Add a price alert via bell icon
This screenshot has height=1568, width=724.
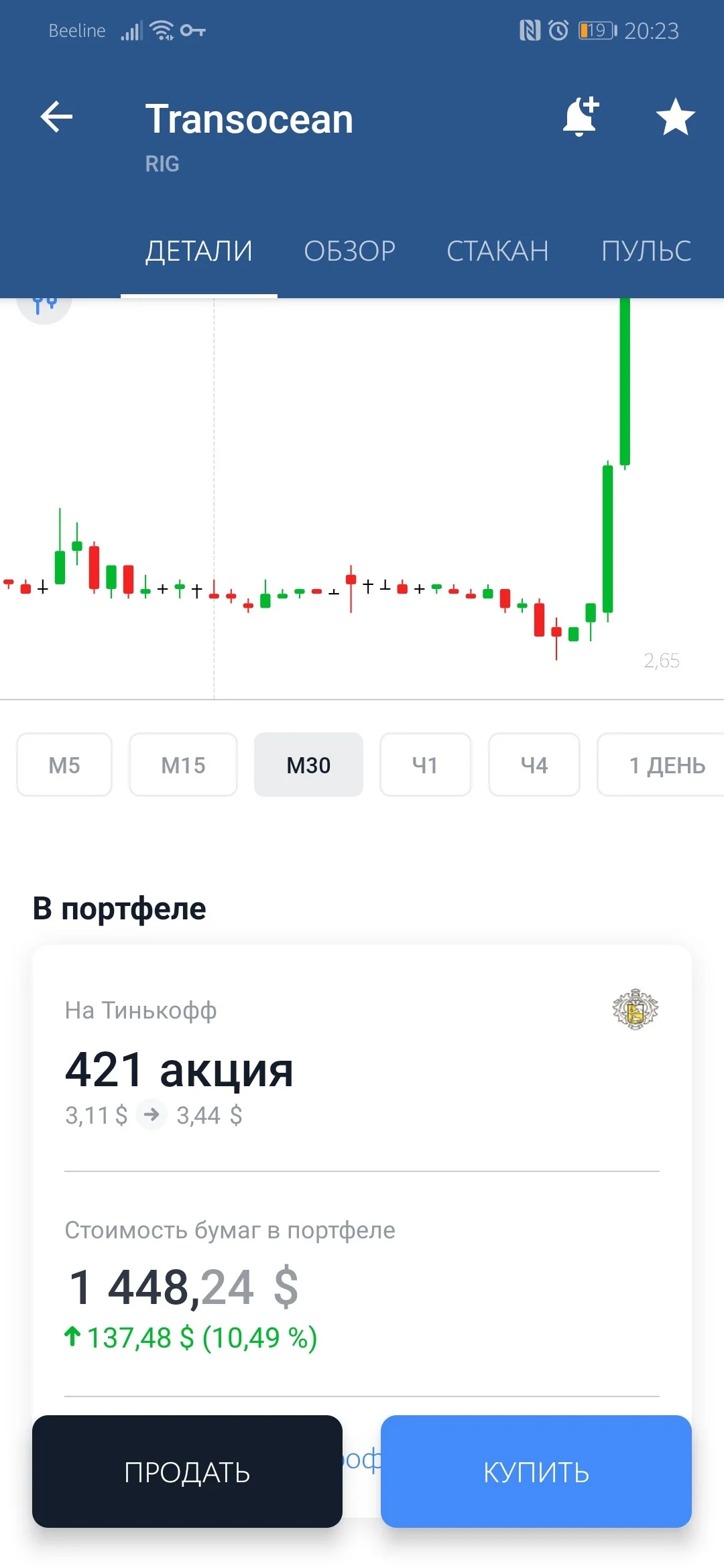[x=581, y=117]
